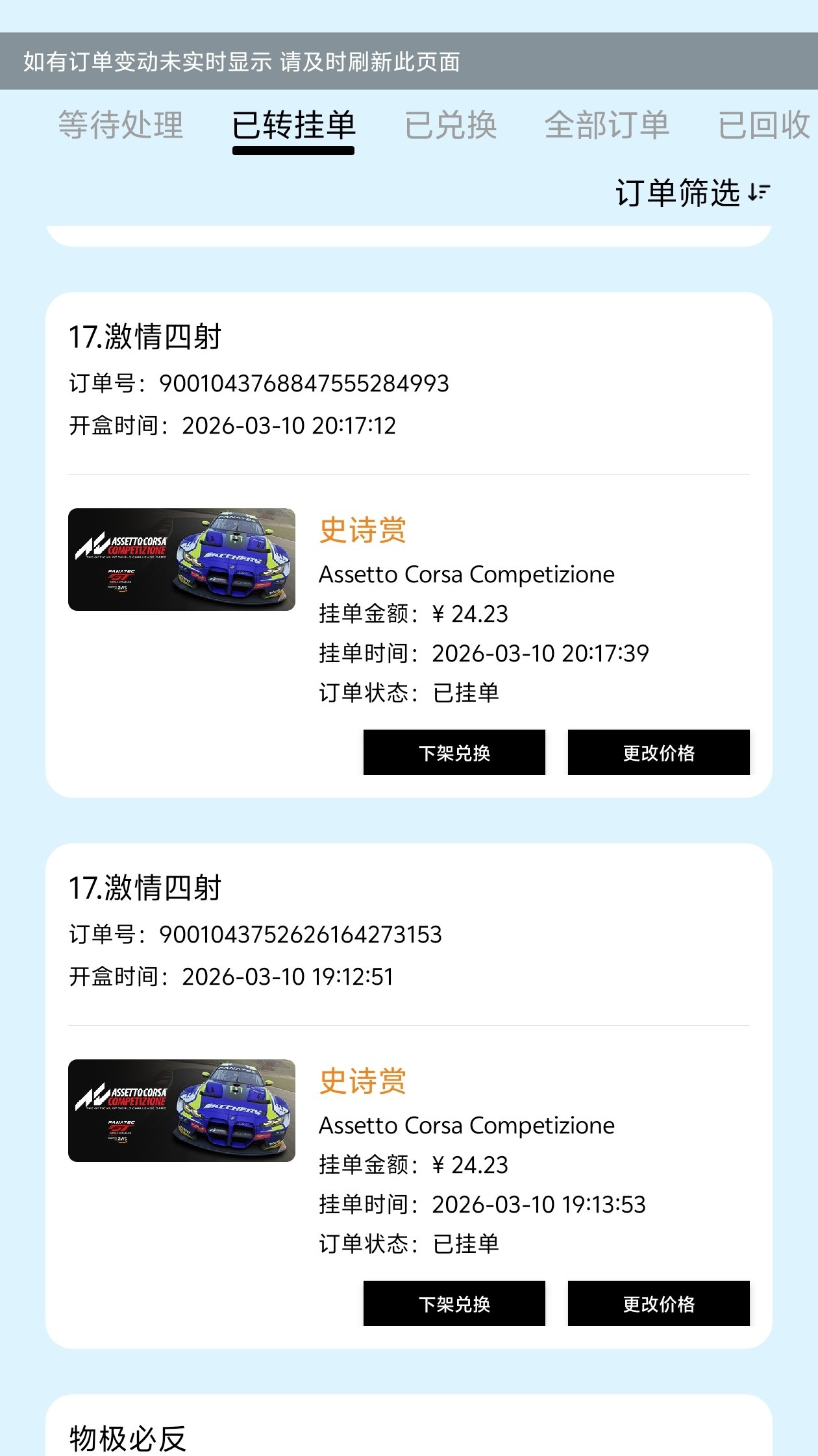Tap 更改价格 on order ending 284993
Image resolution: width=818 pixels, height=1456 pixels.
click(658, 752)
